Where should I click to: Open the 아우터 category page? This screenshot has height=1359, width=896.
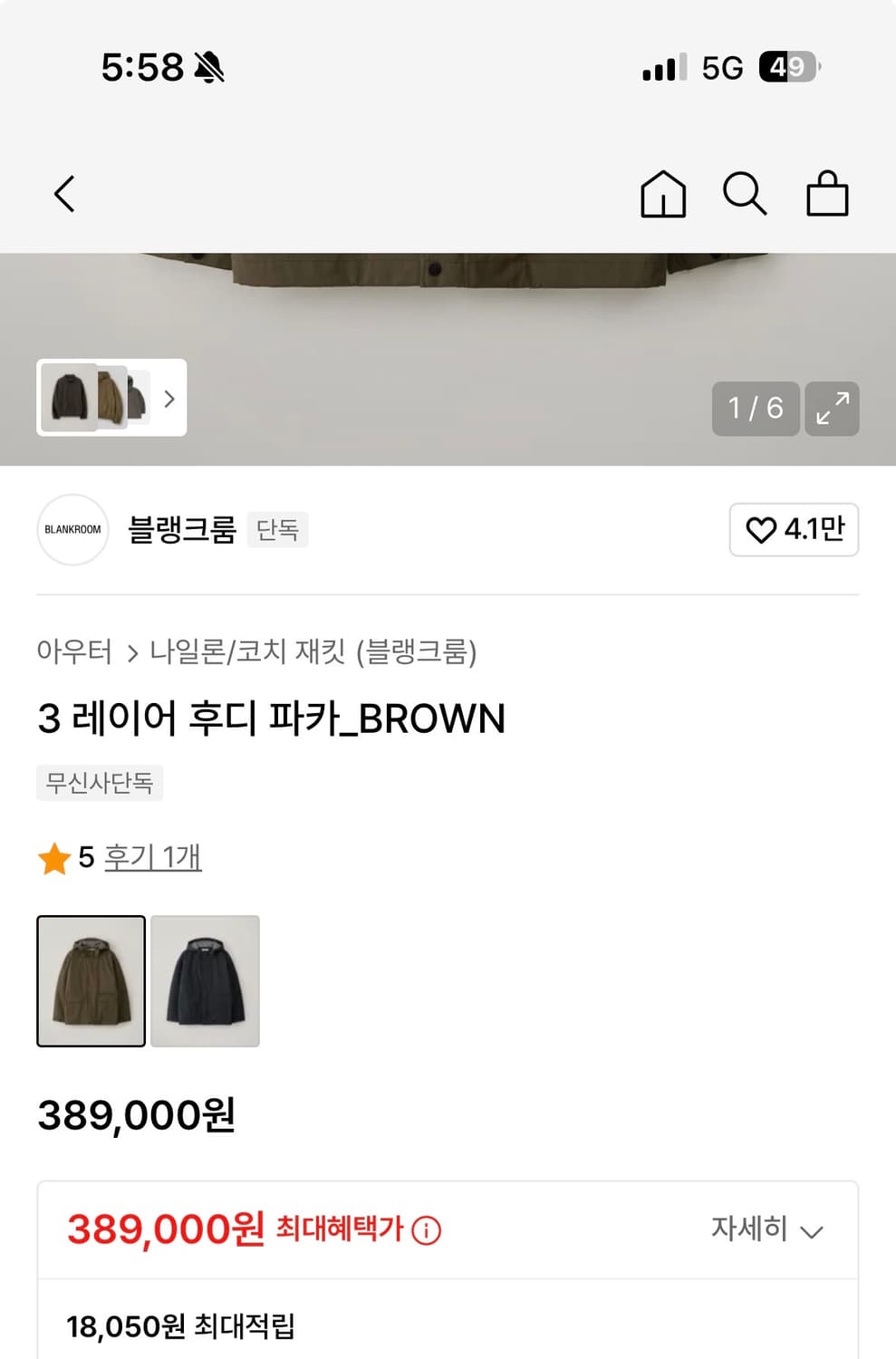click(x=74, y=652)
